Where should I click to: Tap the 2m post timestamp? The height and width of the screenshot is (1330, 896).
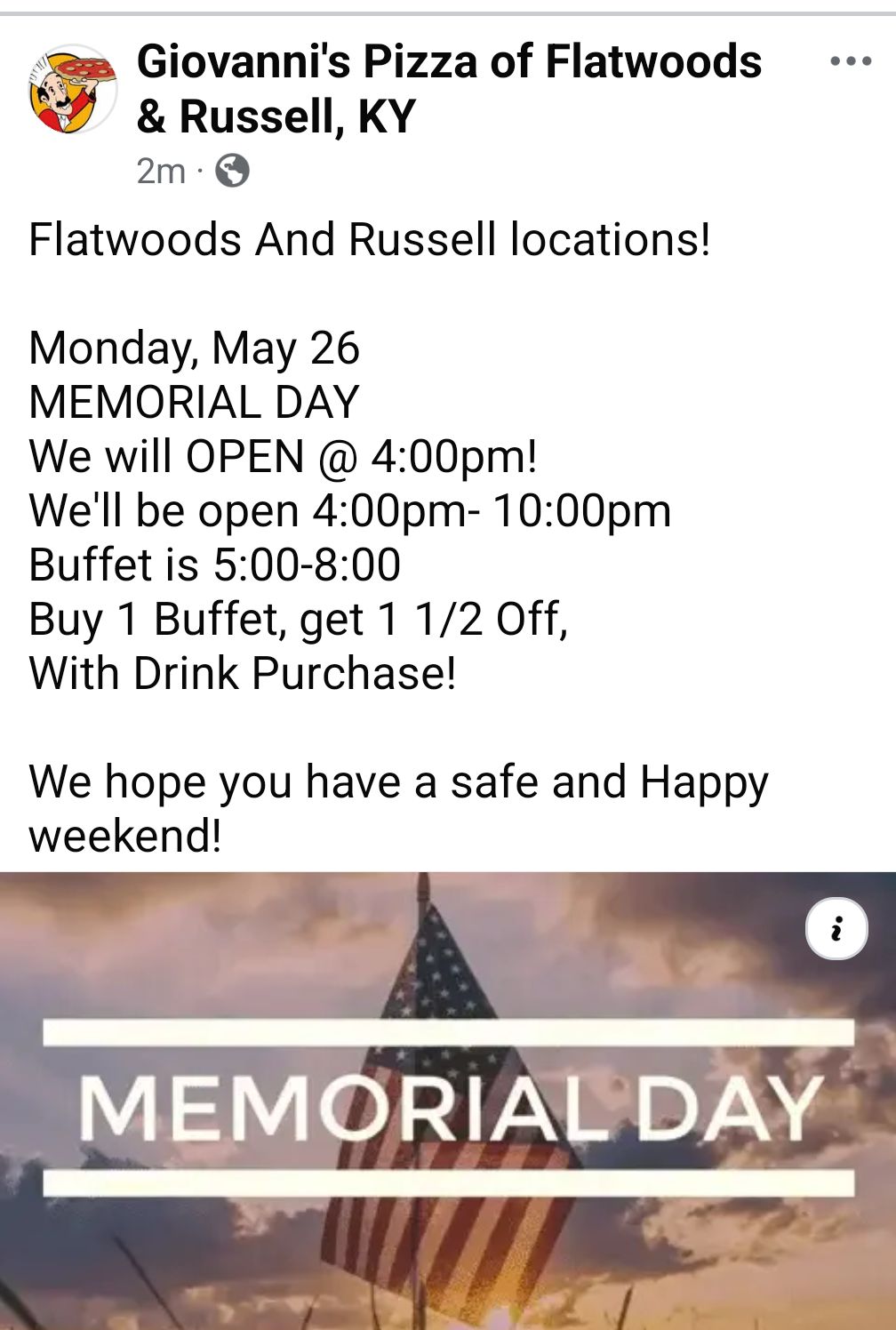pos(161,171)
